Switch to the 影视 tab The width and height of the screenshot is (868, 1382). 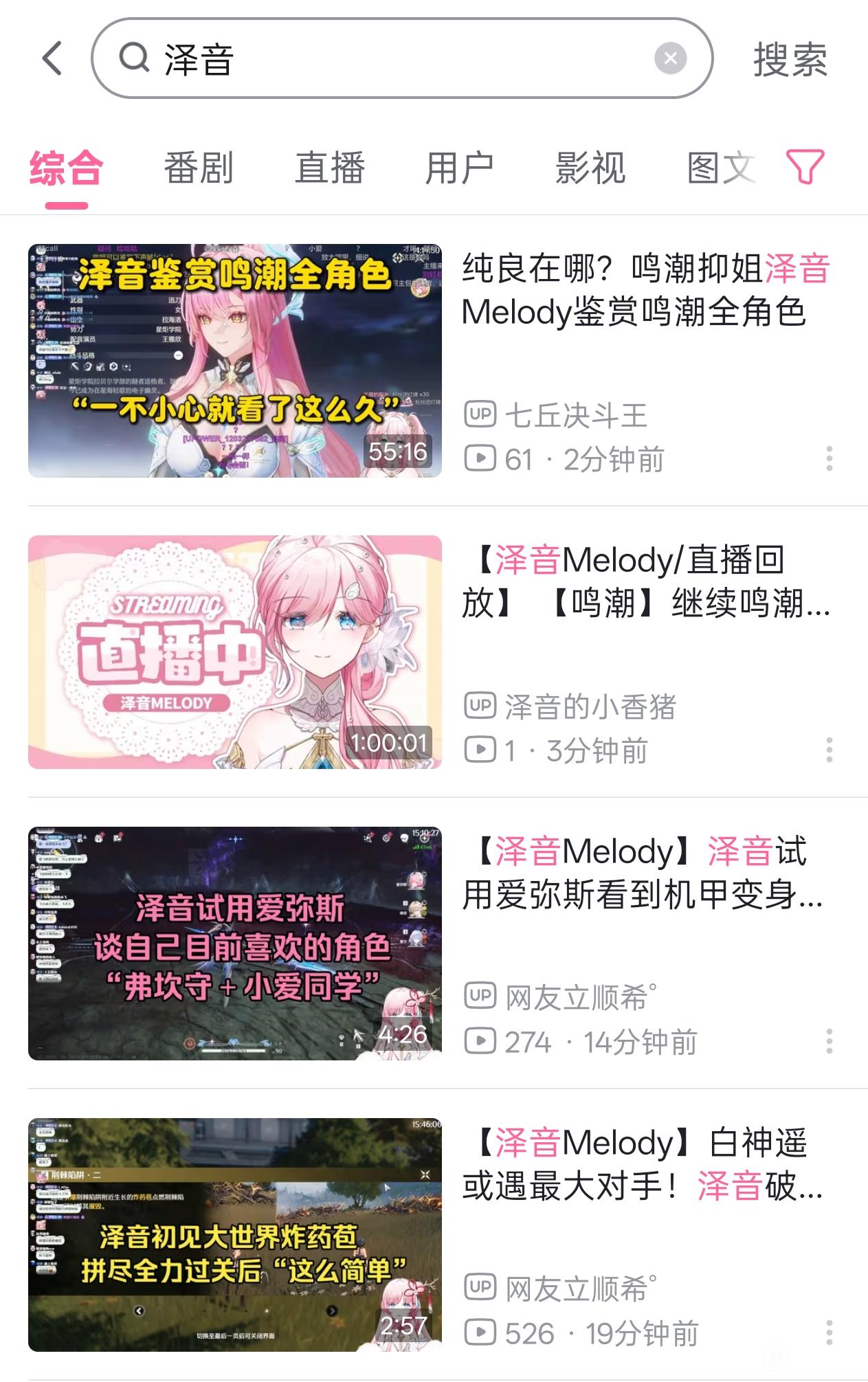pyautogui.click(x=590, y=168)
